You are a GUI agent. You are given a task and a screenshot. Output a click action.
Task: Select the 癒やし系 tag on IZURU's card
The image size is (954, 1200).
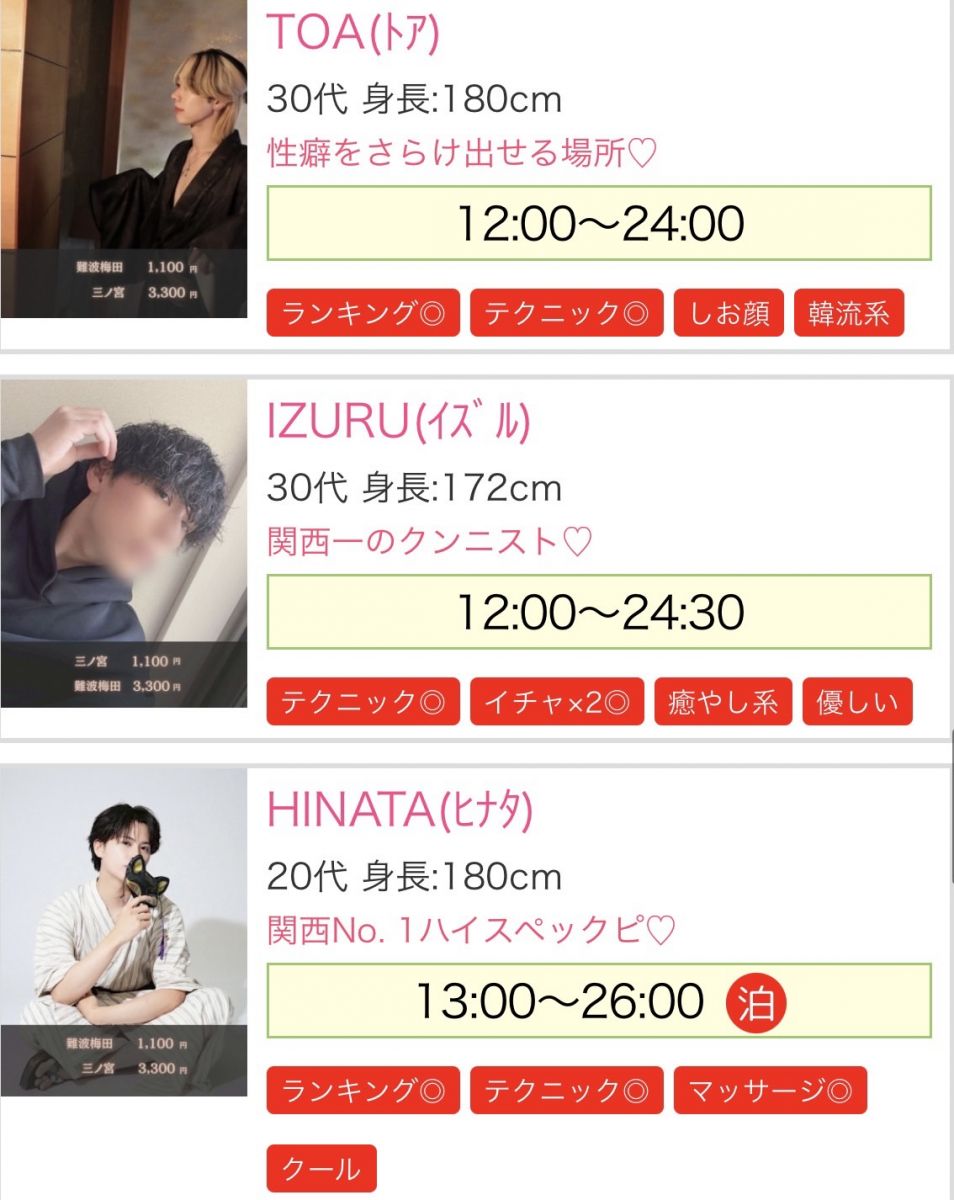(723, 702)
